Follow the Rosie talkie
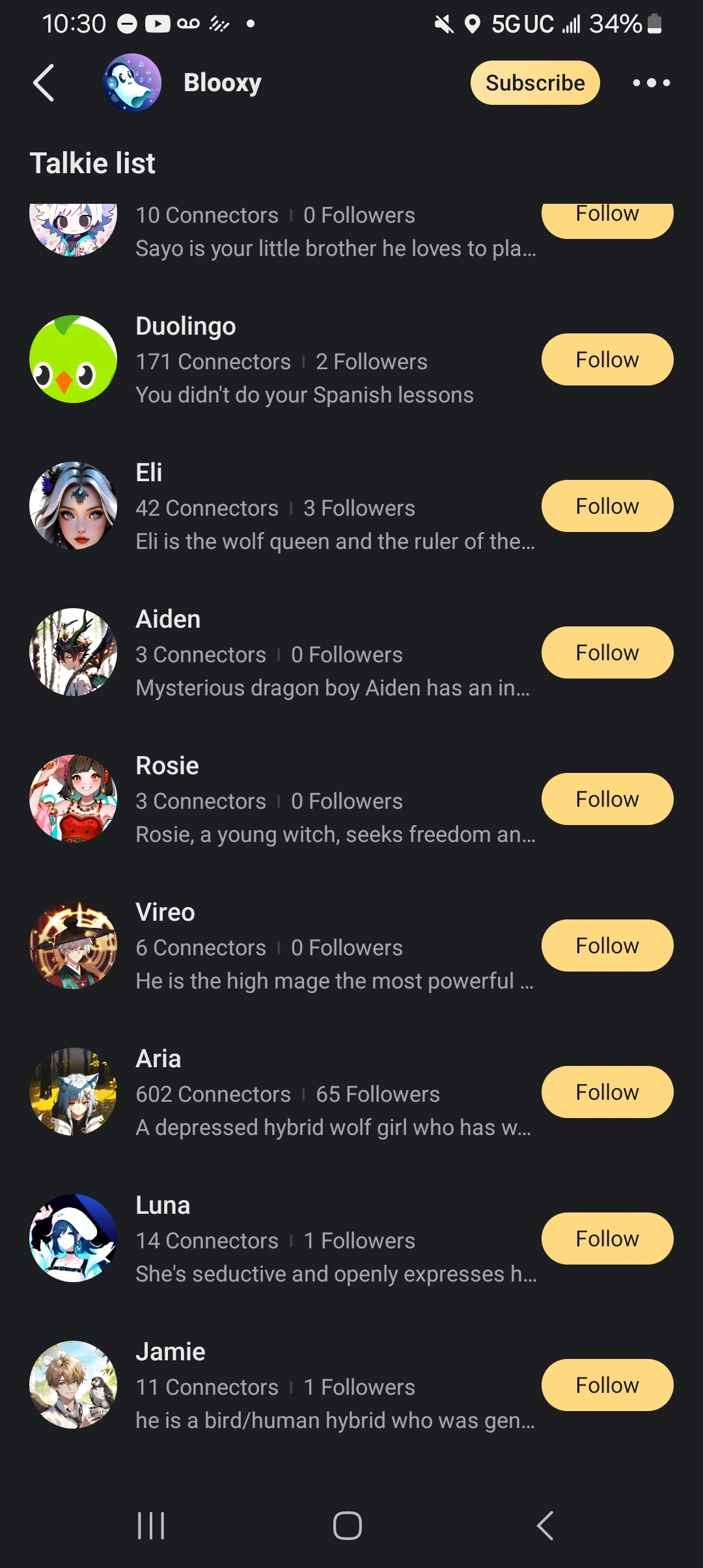Image resolution: width=703 pixels, height=1568 pixels. pos(607,799)
